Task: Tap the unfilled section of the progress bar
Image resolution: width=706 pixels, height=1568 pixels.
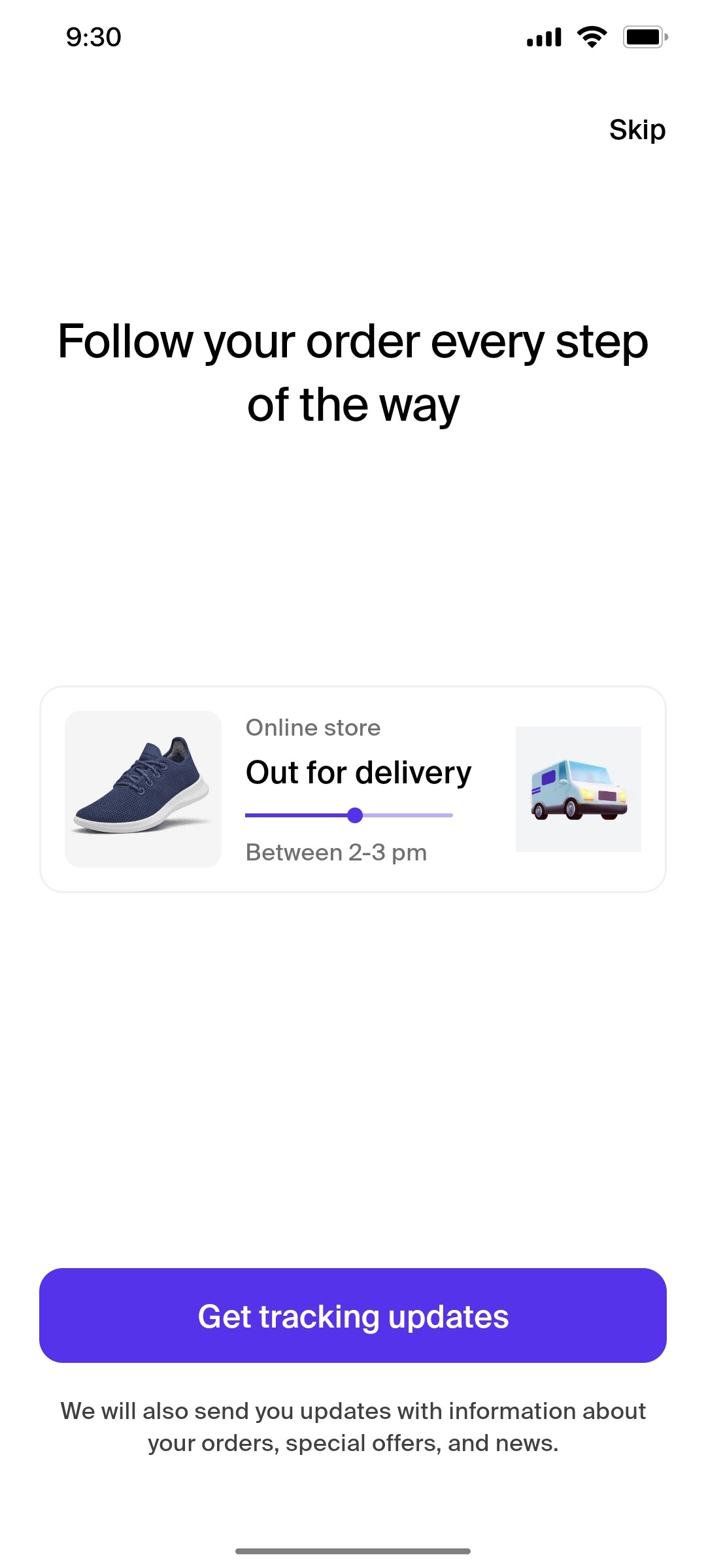Action: tap(409, 815)
